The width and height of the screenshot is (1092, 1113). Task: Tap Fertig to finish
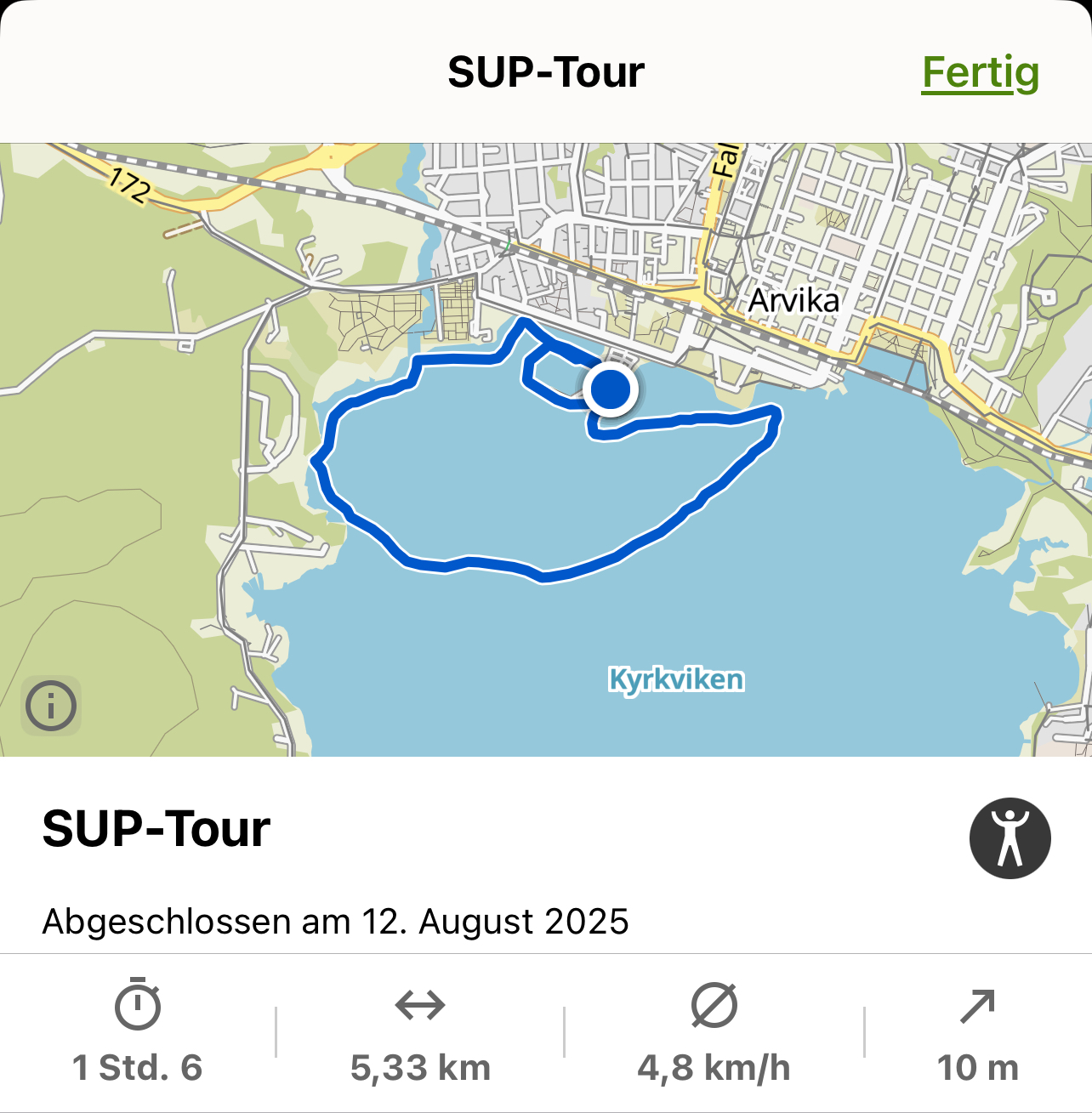pyautogui.click(x=980, y=73)
